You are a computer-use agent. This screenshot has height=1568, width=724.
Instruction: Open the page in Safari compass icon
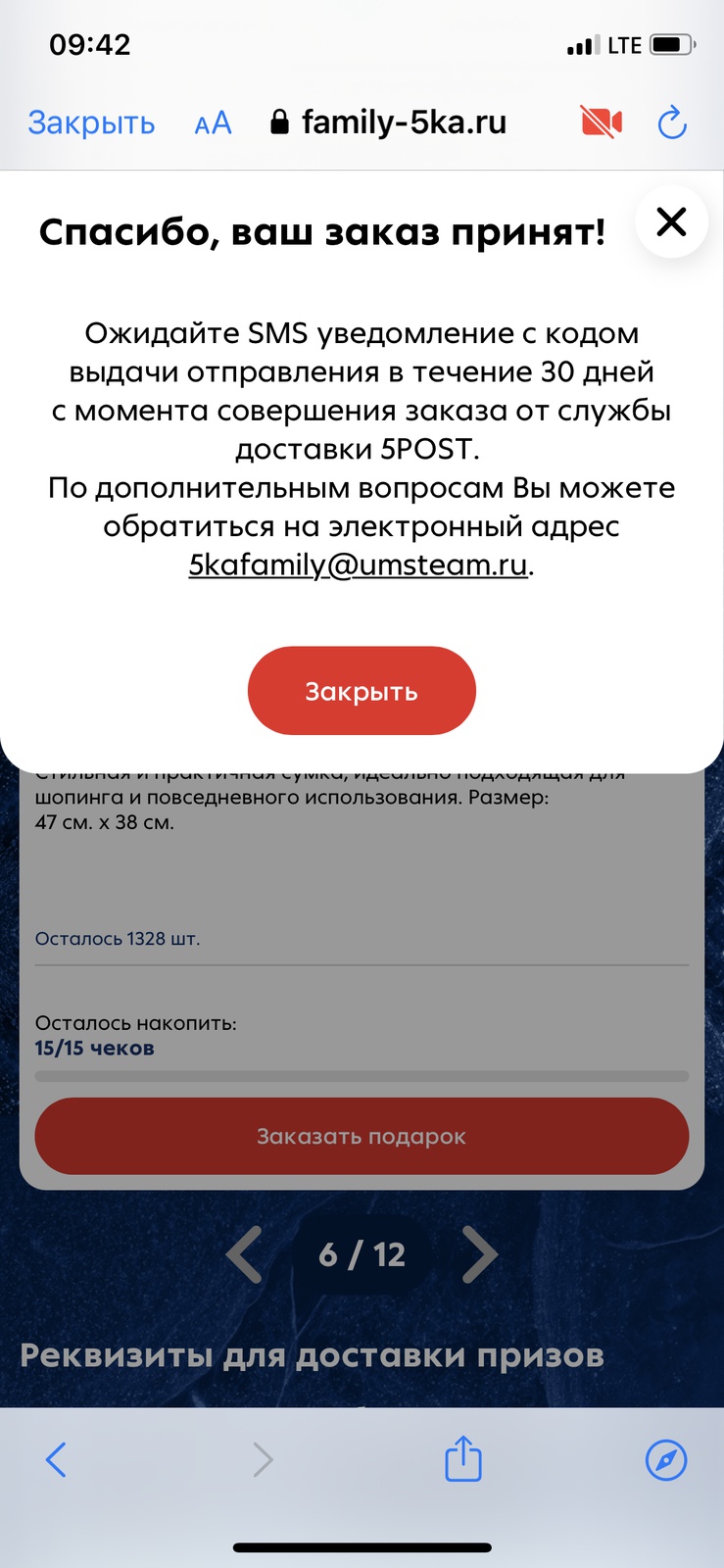tap(666, 1460)
